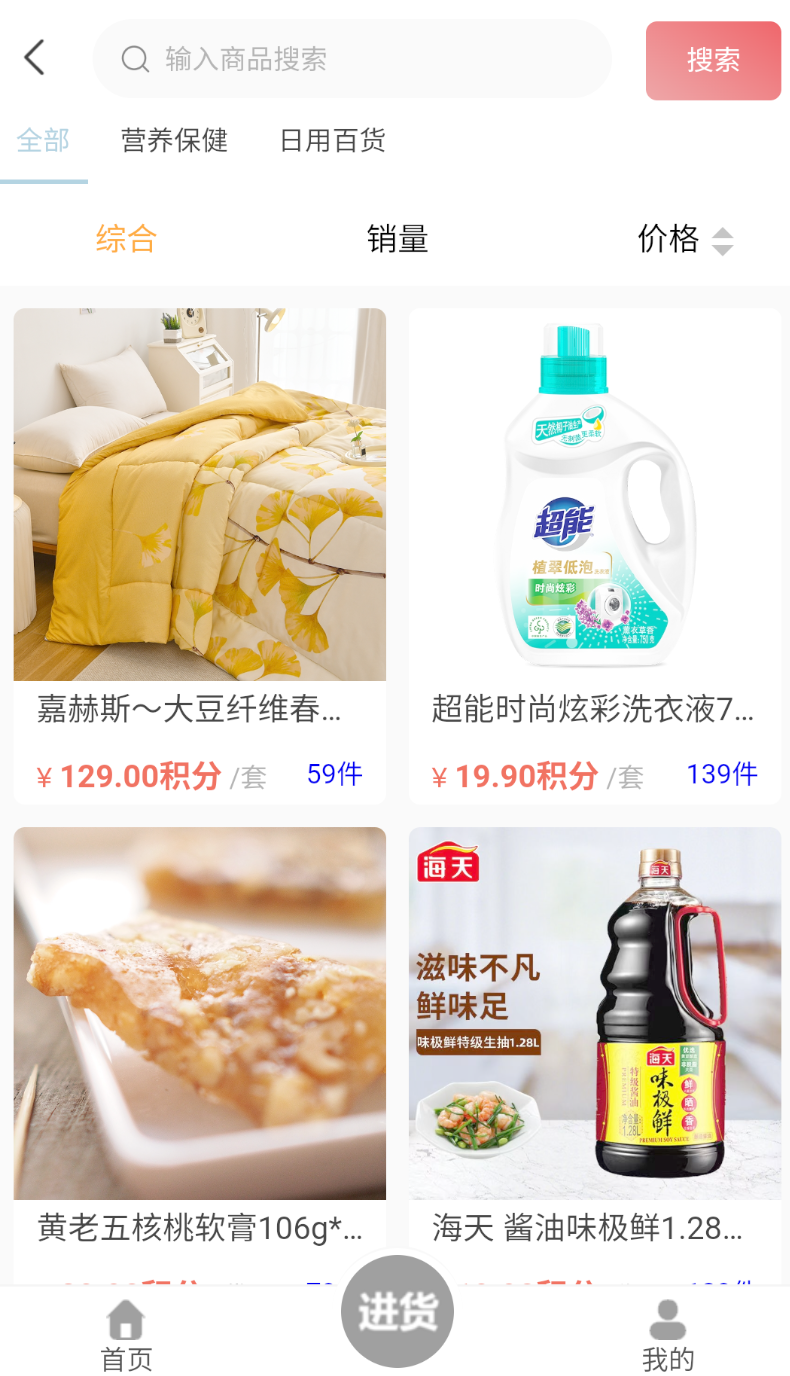Select the 日用百货 category tab
This screenshot has height=1376, width=790.
coord(333,141)
